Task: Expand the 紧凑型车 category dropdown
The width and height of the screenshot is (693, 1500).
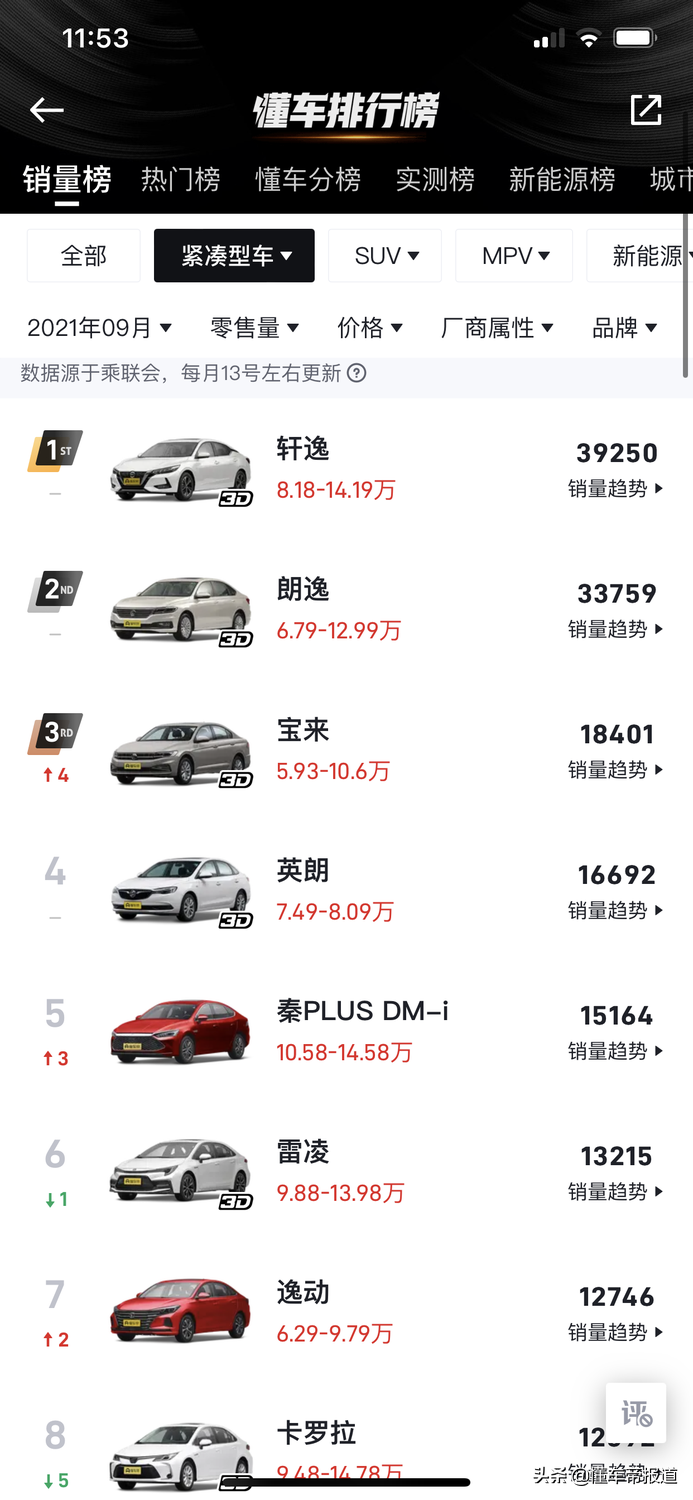Action: (x=234, y=256)
